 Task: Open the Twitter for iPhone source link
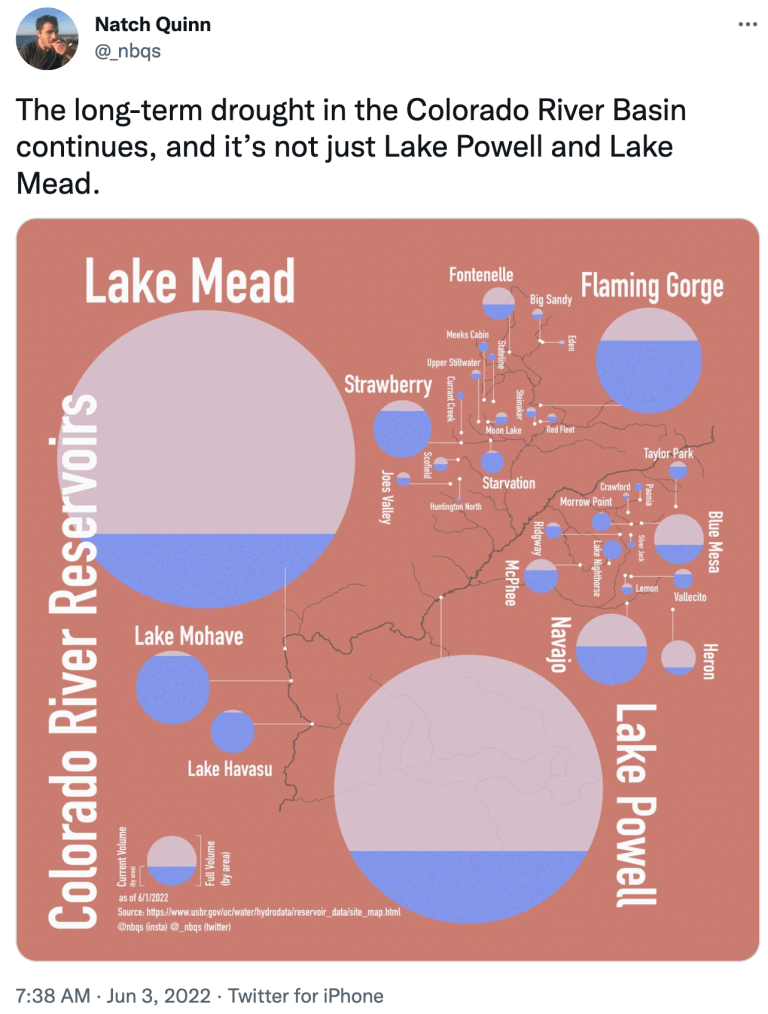coord(306,996)
